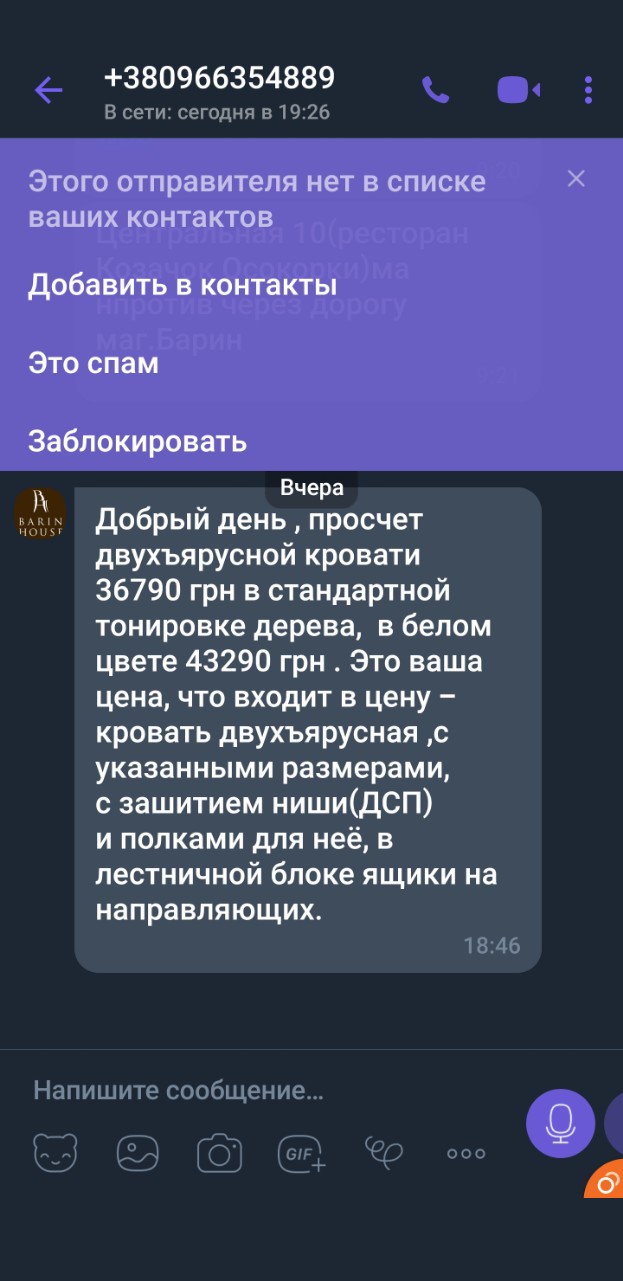Start a voice call with +380966354889
Image resolution: width=623 pixels, height=1281 pixels.
(436, 90)
